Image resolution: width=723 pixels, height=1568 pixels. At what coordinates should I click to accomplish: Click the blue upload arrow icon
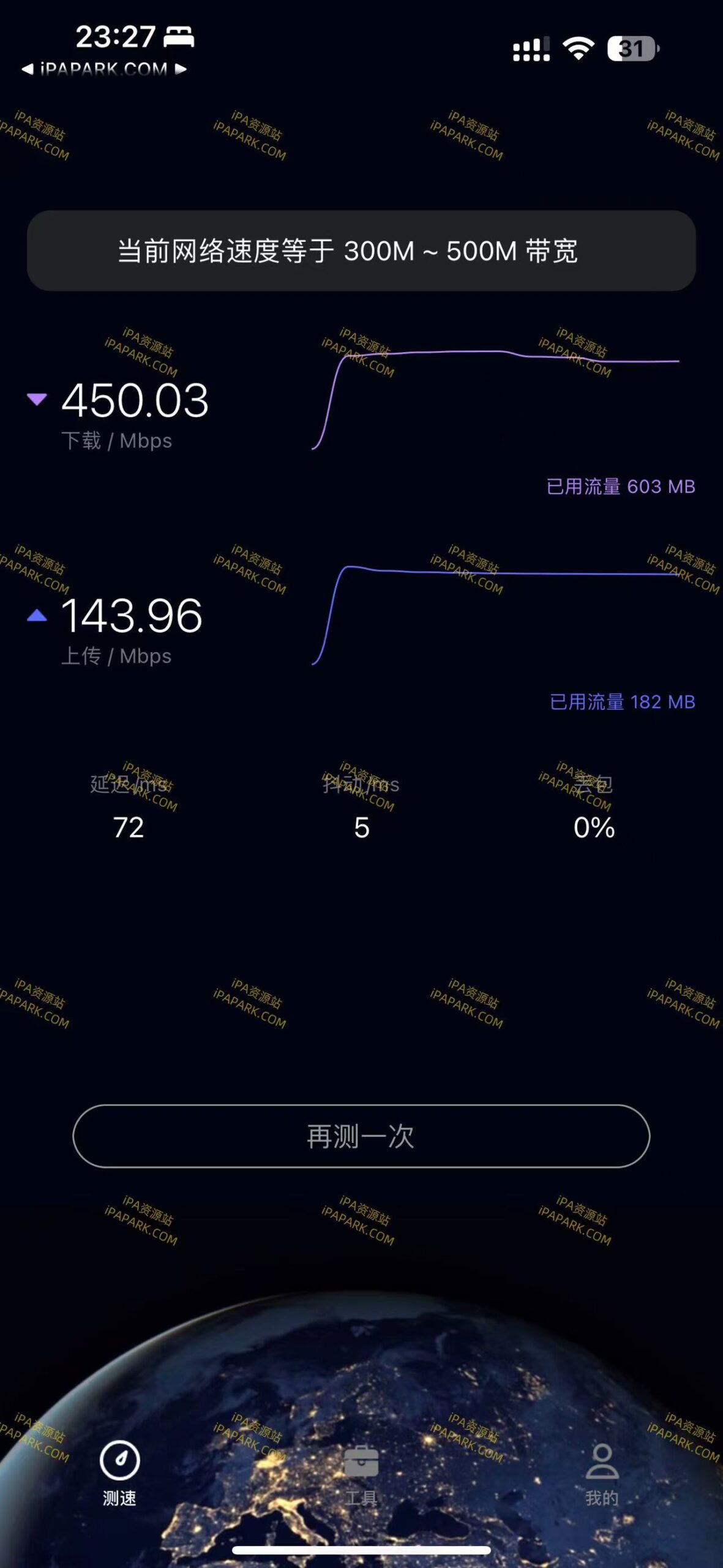tap(38, 617)
